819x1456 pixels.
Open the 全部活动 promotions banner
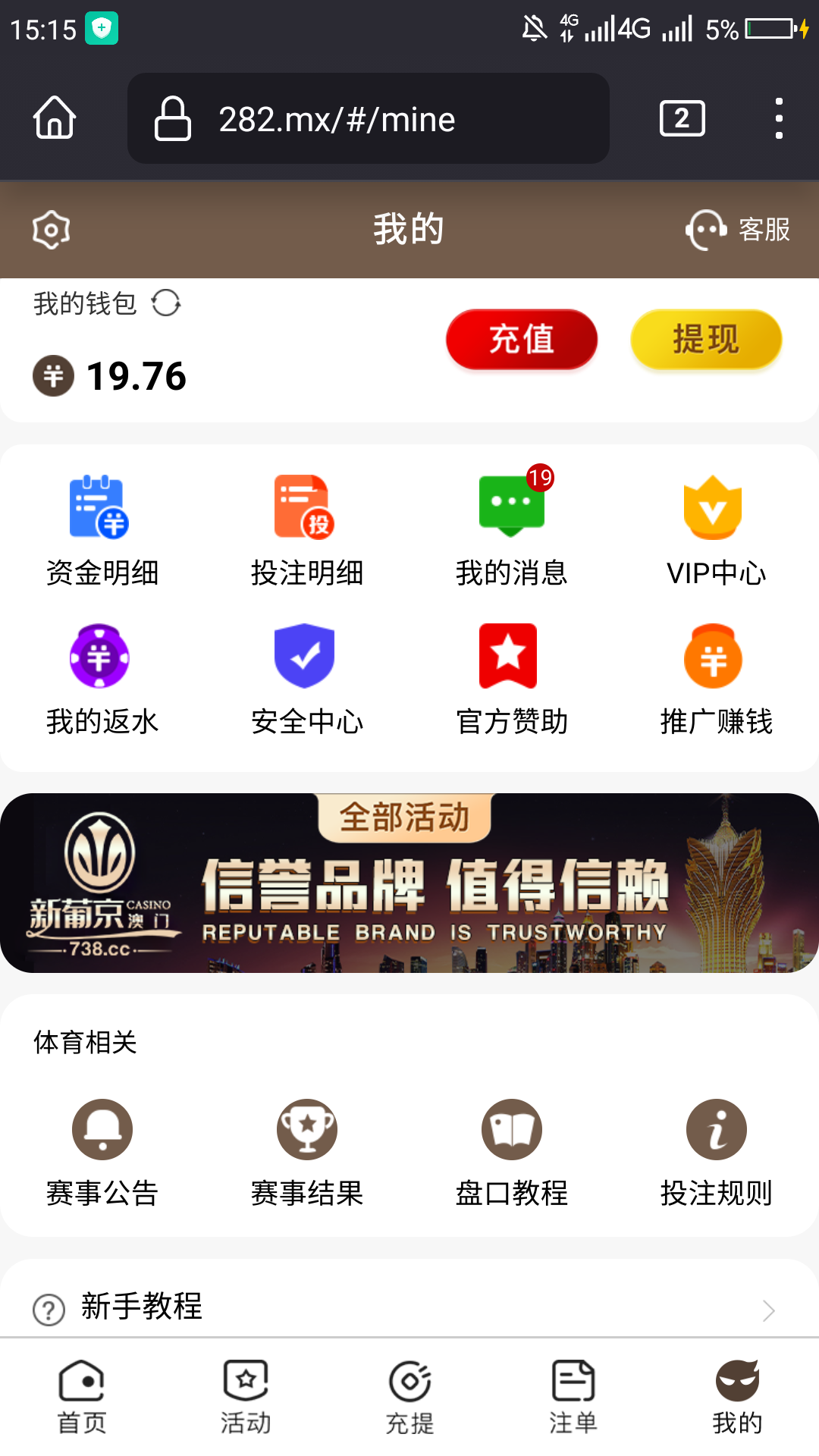point(409,883)
